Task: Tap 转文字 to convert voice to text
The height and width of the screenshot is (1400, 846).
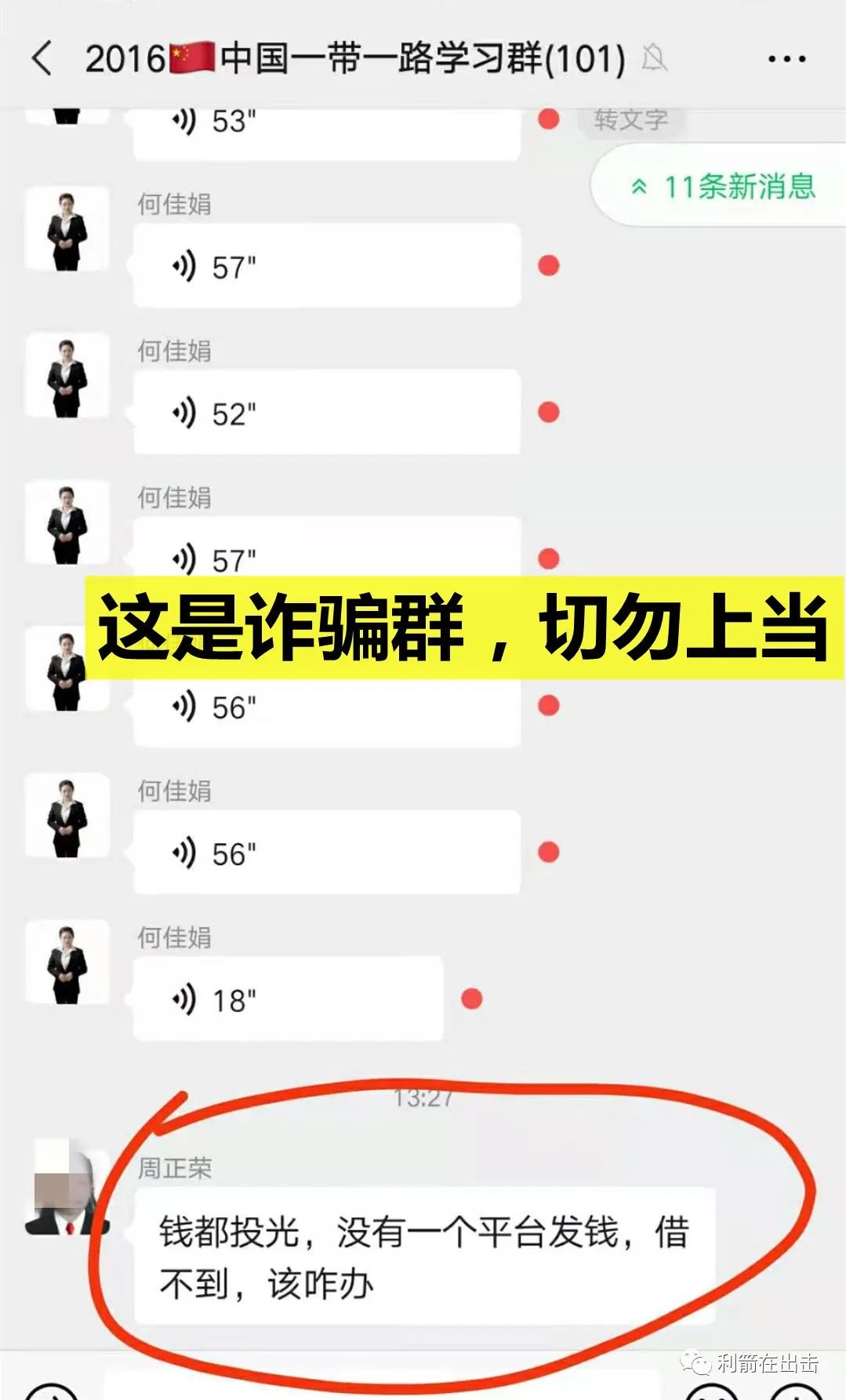Action: (630, 120)
